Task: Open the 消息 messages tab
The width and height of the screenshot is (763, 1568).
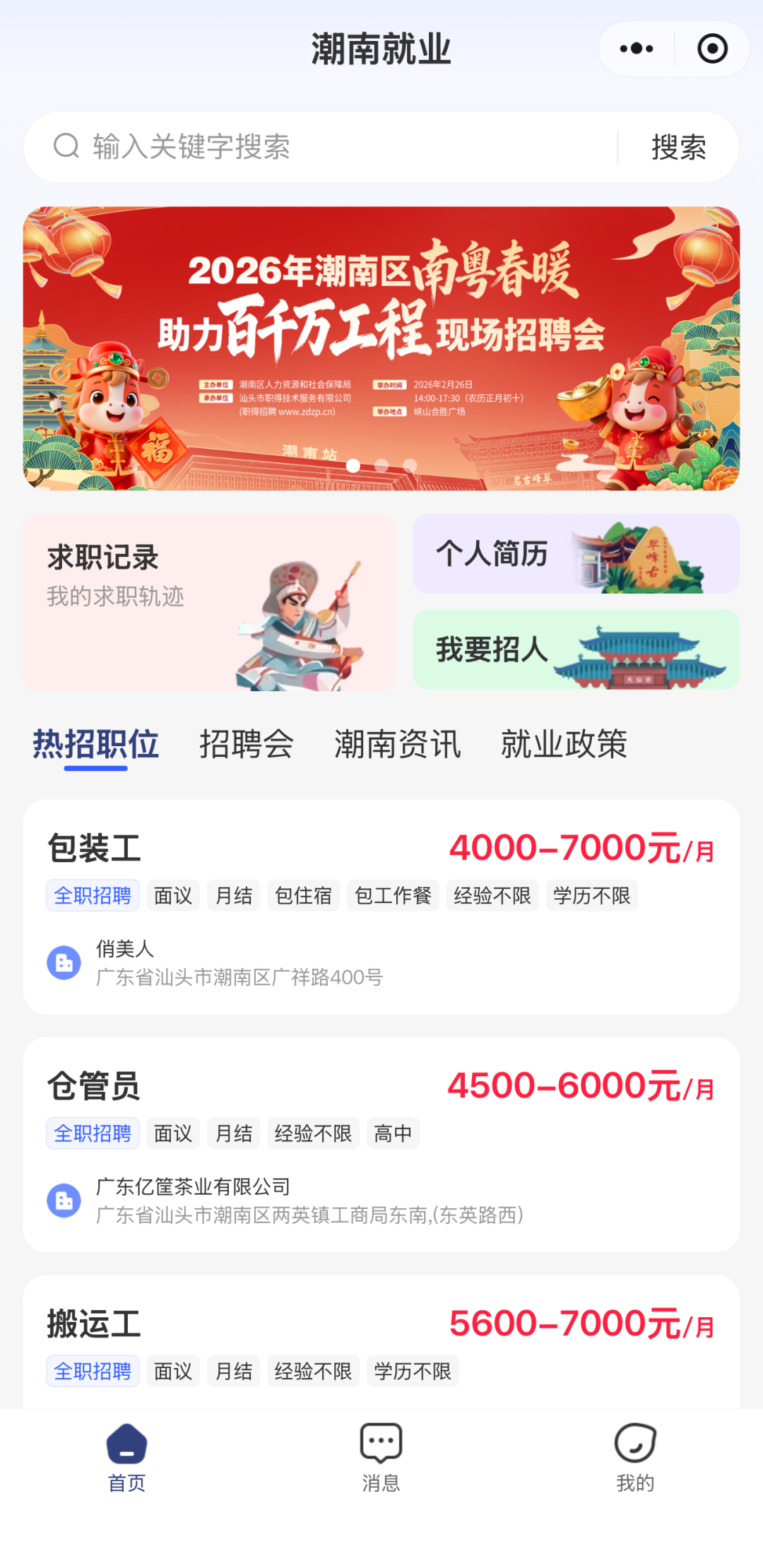Action: 381,1457
